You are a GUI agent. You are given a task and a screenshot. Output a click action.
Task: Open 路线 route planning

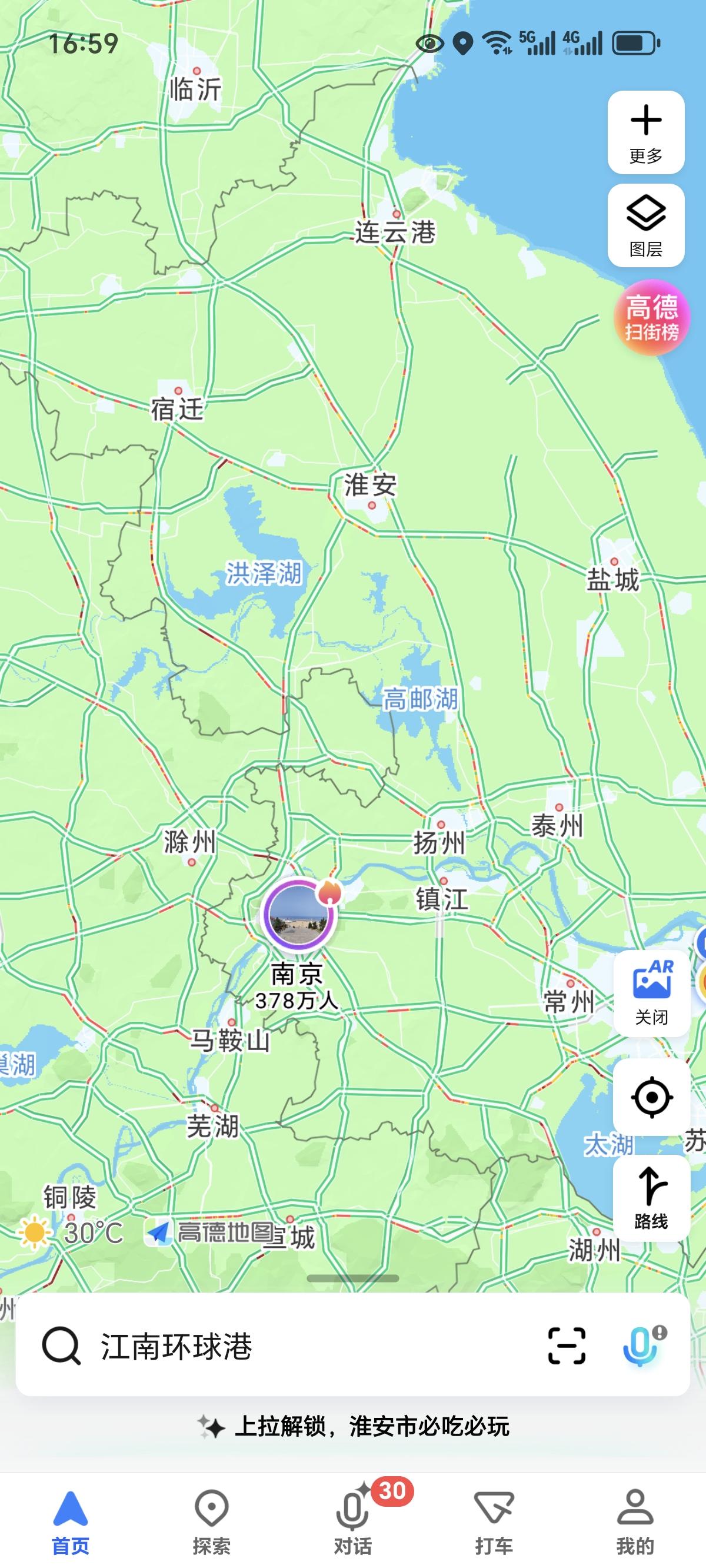(x=651, y=1198)
